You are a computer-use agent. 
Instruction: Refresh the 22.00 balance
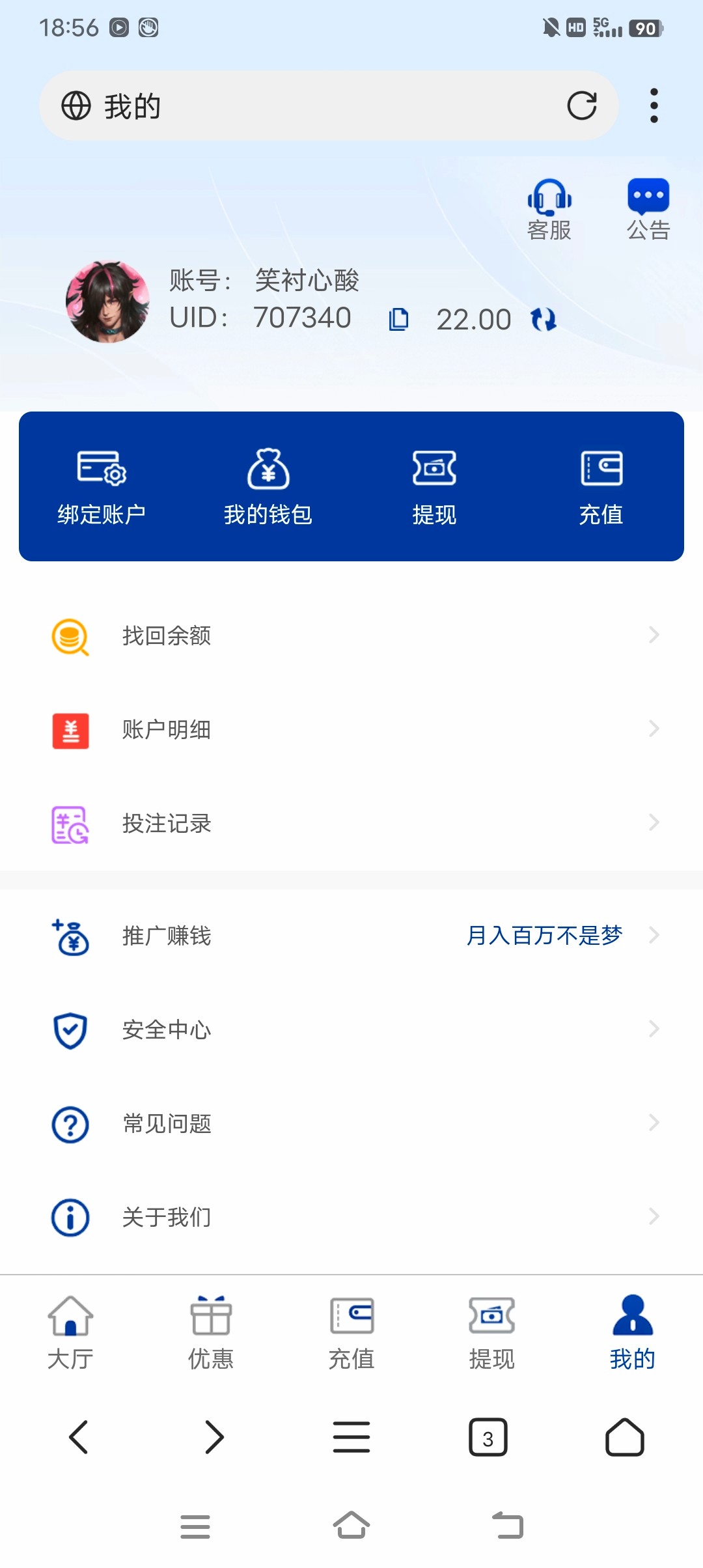click(x=544, y=320)
